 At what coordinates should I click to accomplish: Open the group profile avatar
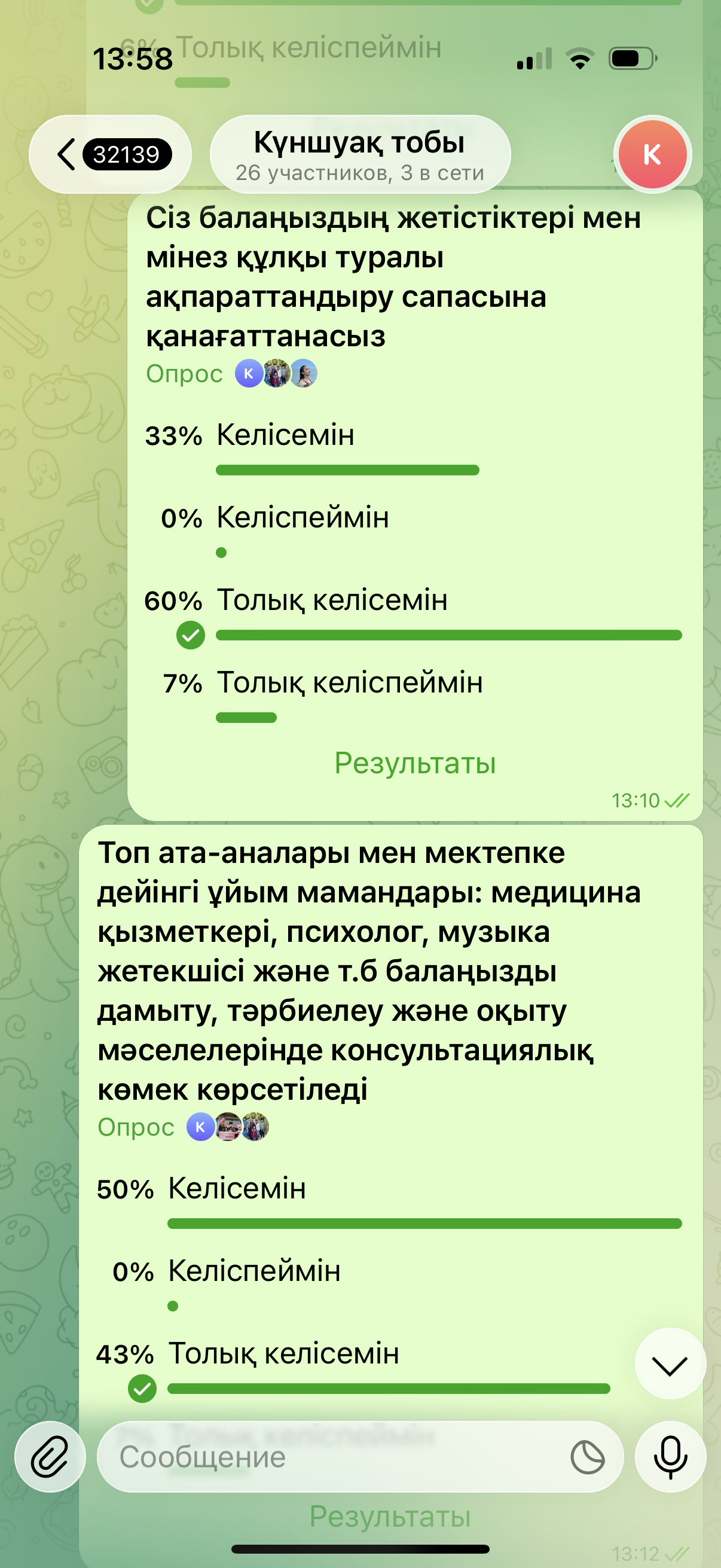pyautogui.click(x=652, y=154)
